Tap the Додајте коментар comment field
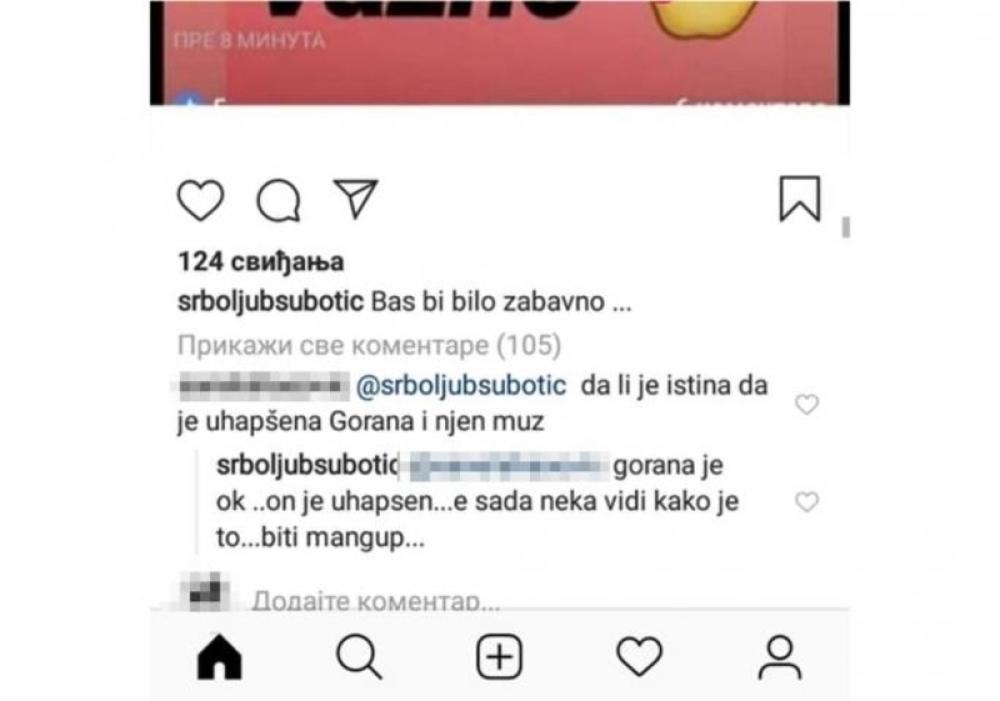This screenshot has width=1000, height=701. 375,602
